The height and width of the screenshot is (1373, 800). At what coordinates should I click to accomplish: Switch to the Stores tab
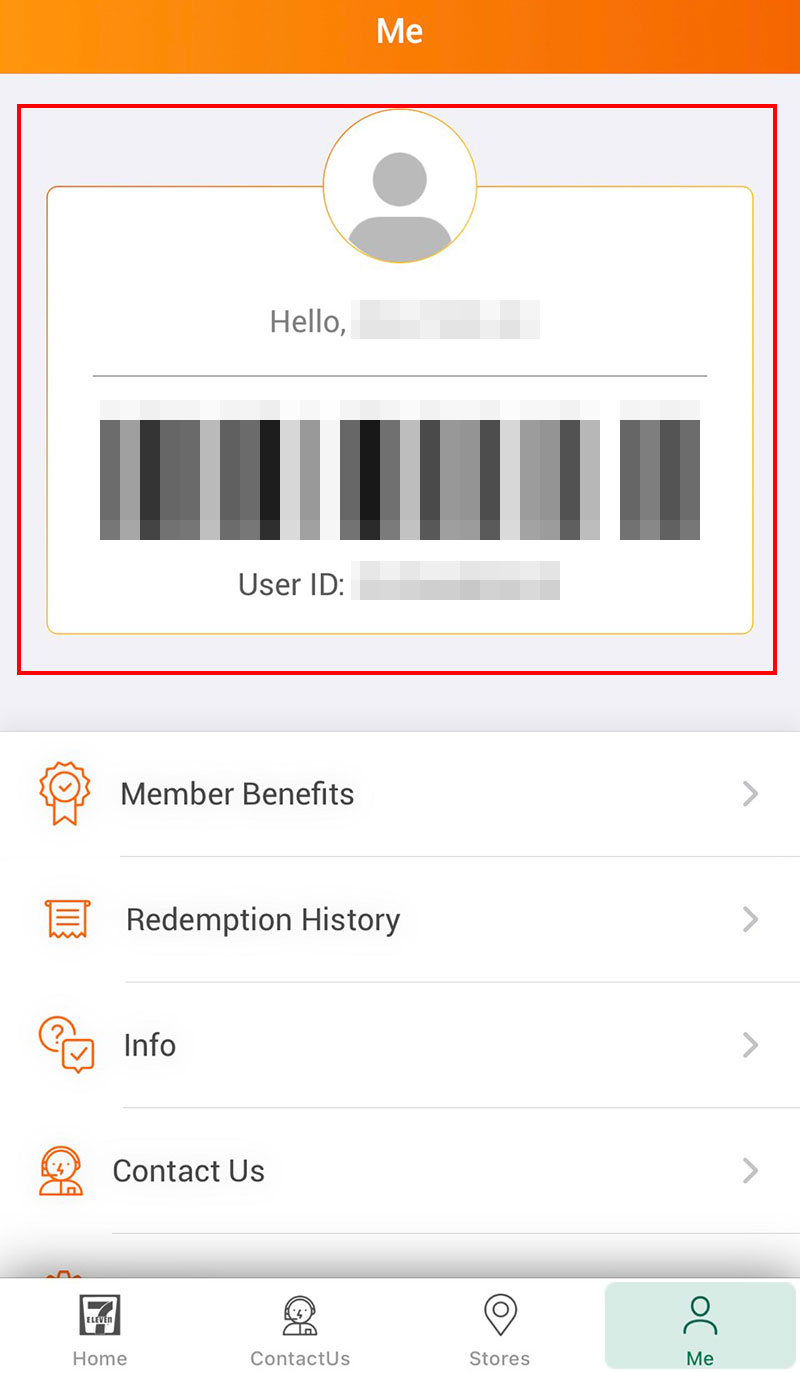pyautogui.click(x=500, y=1329)
